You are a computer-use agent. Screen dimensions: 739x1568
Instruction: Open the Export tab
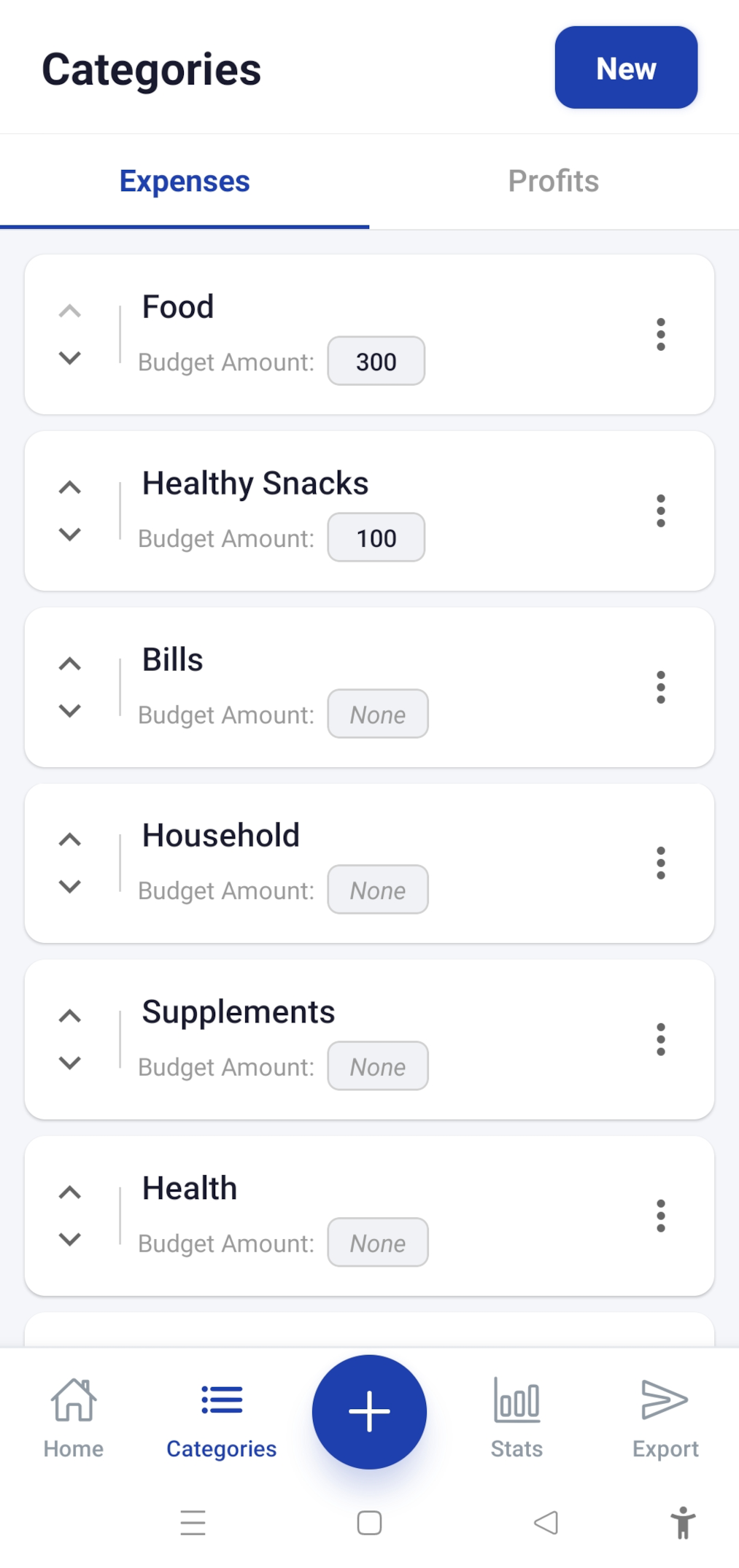(x=665, y=1418)
